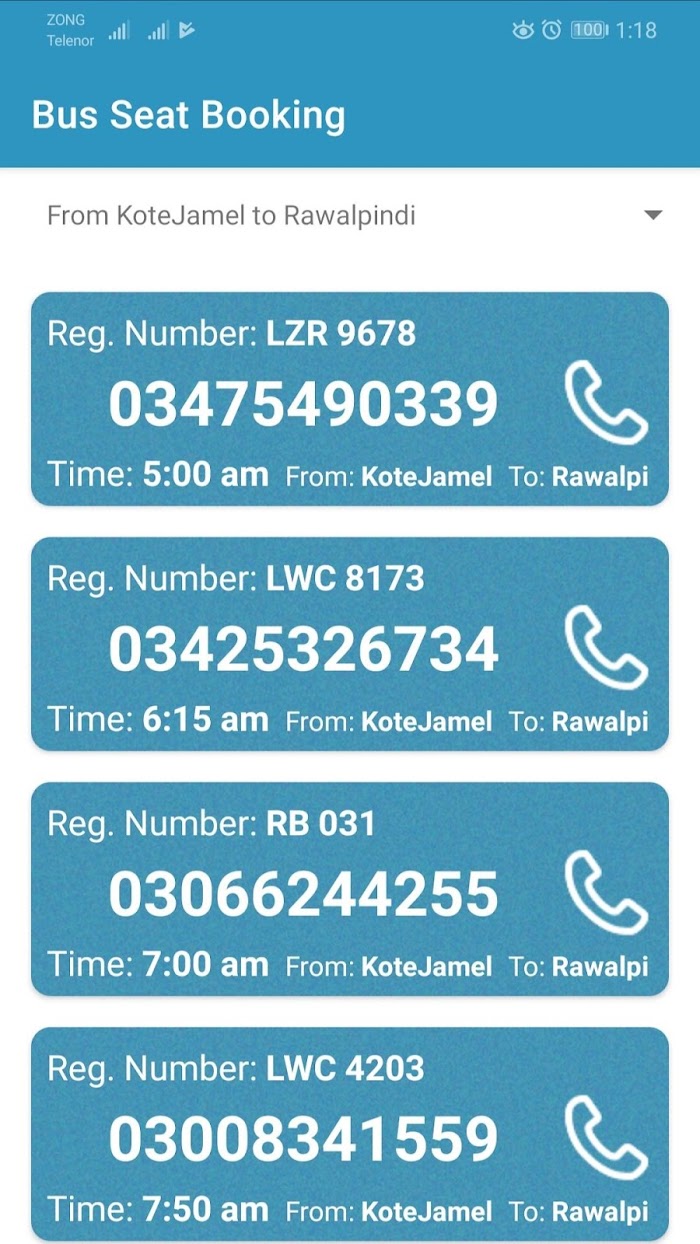Open the 6:15 am bus card 03425326734
Image resolution: width=700 pixels, height=1244 pixels.
[350, 644]
